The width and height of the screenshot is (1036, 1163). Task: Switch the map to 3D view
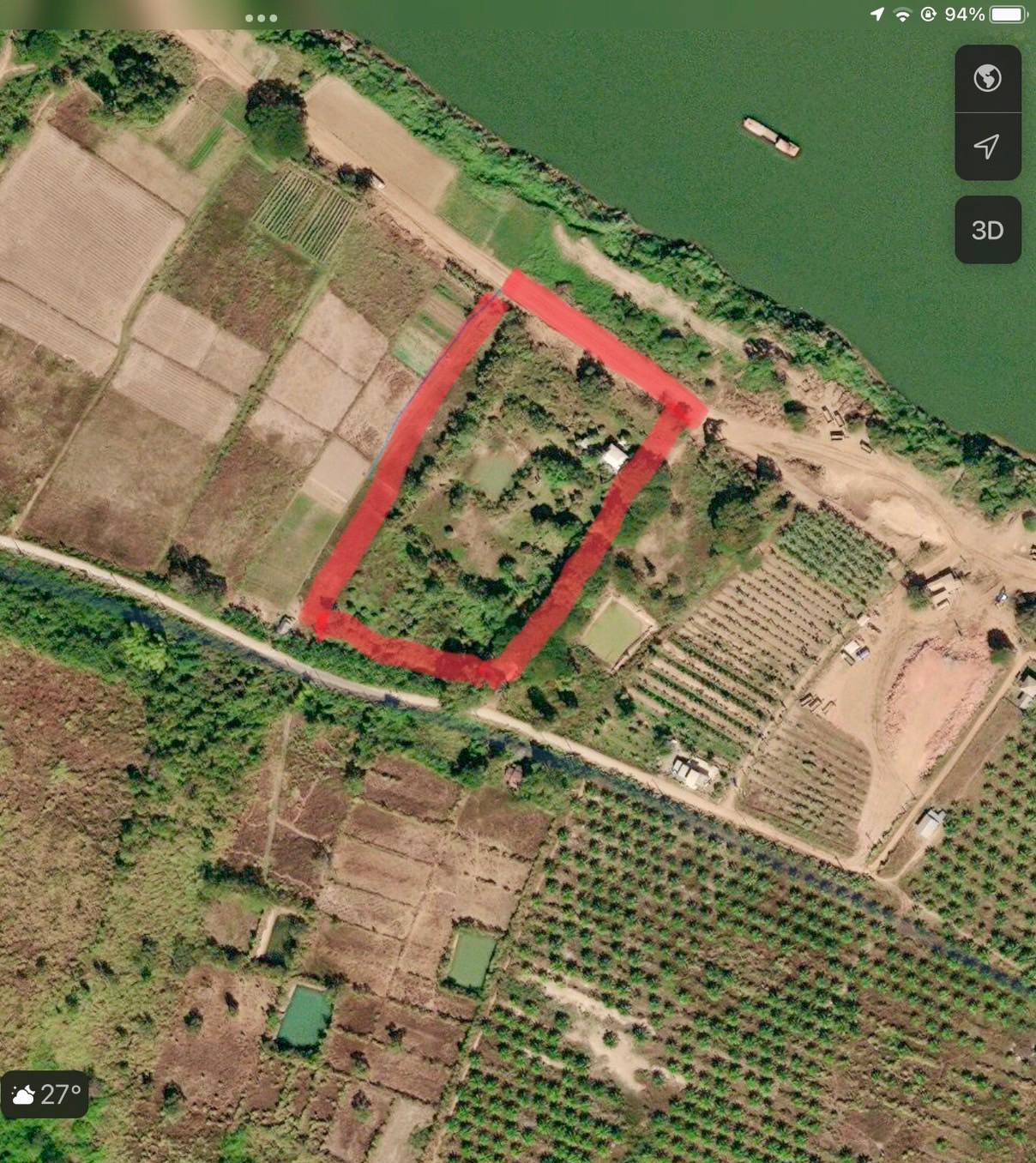pos(987,230)
